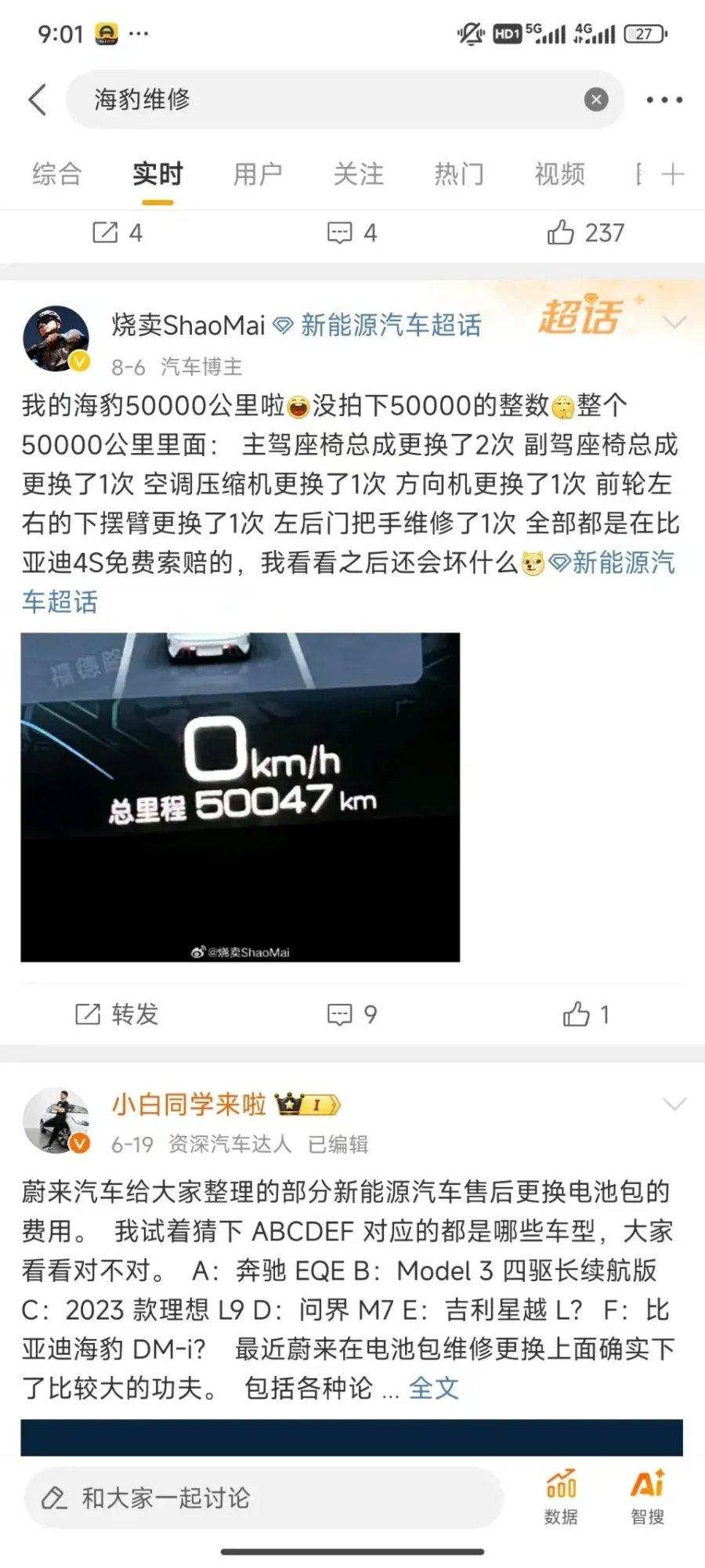Viewport: 705px width, 1568px height.
Task: Open 烧卖ShaoMai's profile avatar
Action: [56, 339]
